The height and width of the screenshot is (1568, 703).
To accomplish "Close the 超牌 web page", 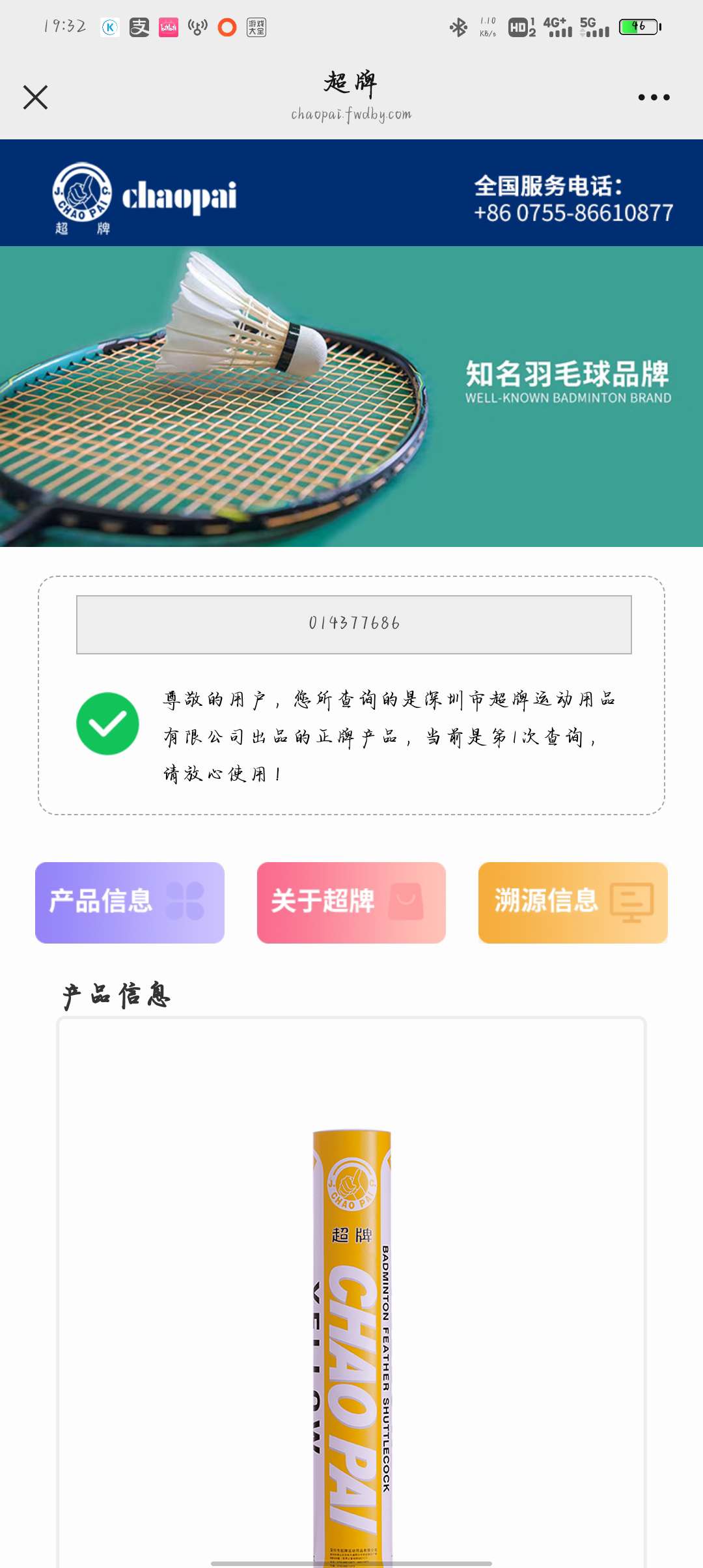I will coord(35,98).
